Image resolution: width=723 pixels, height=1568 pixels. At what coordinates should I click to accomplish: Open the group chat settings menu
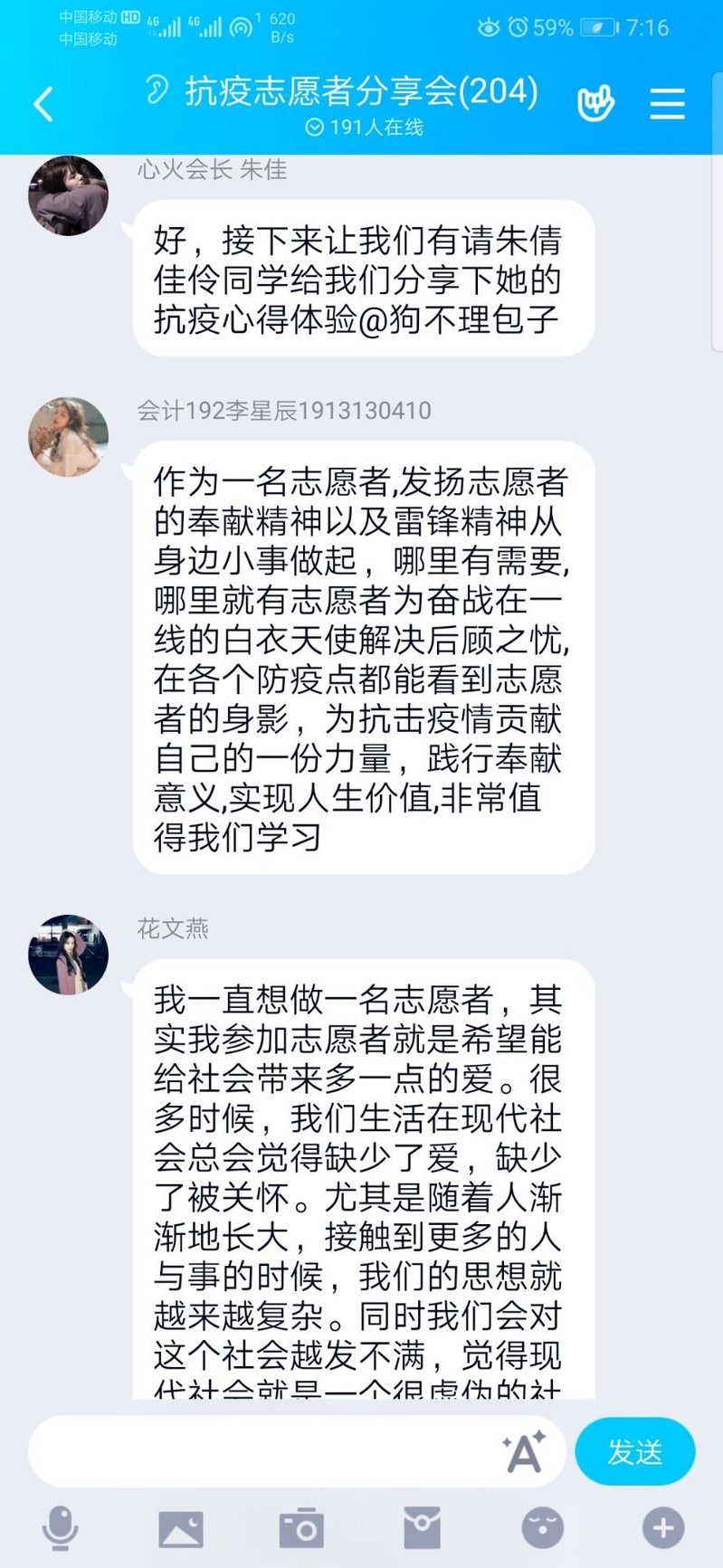tap(667, 104)
